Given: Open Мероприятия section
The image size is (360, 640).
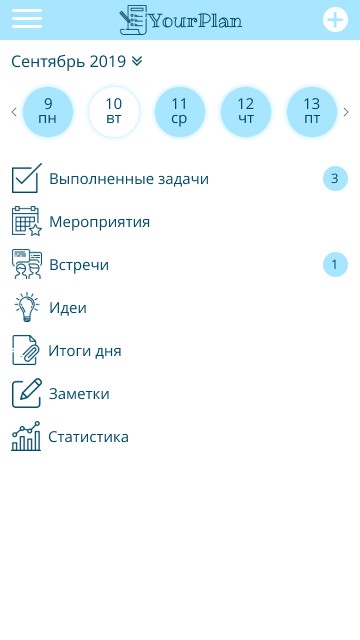Looking at the screenshot, I should 180,222.
